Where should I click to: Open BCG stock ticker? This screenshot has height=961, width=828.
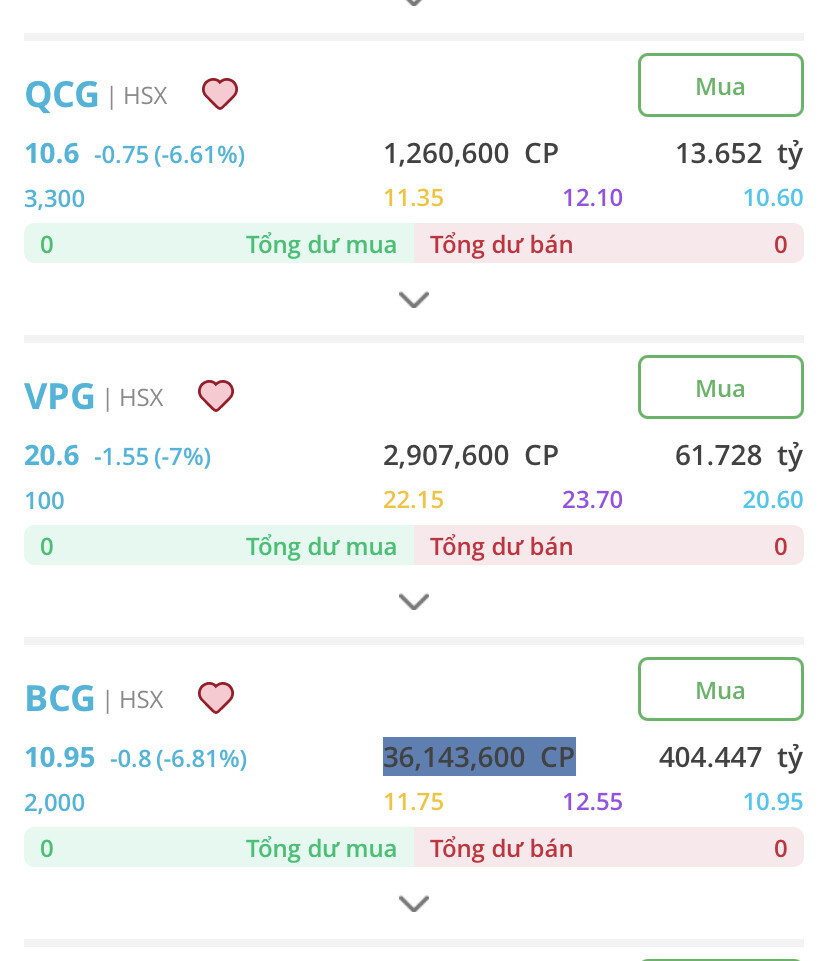(x=60, y=699)
